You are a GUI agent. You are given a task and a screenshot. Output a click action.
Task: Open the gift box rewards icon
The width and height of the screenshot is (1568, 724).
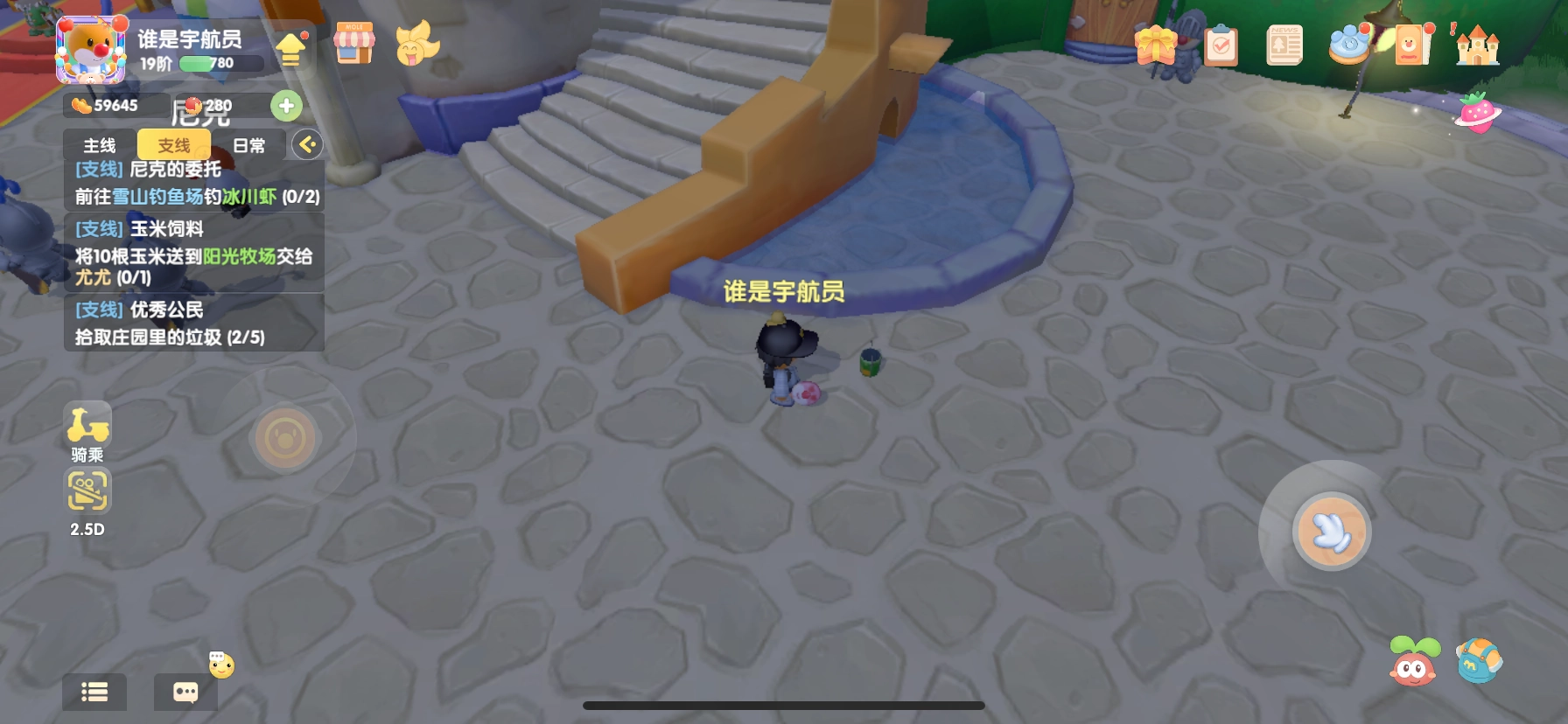pyautogui.click(x=1156, y=45)
